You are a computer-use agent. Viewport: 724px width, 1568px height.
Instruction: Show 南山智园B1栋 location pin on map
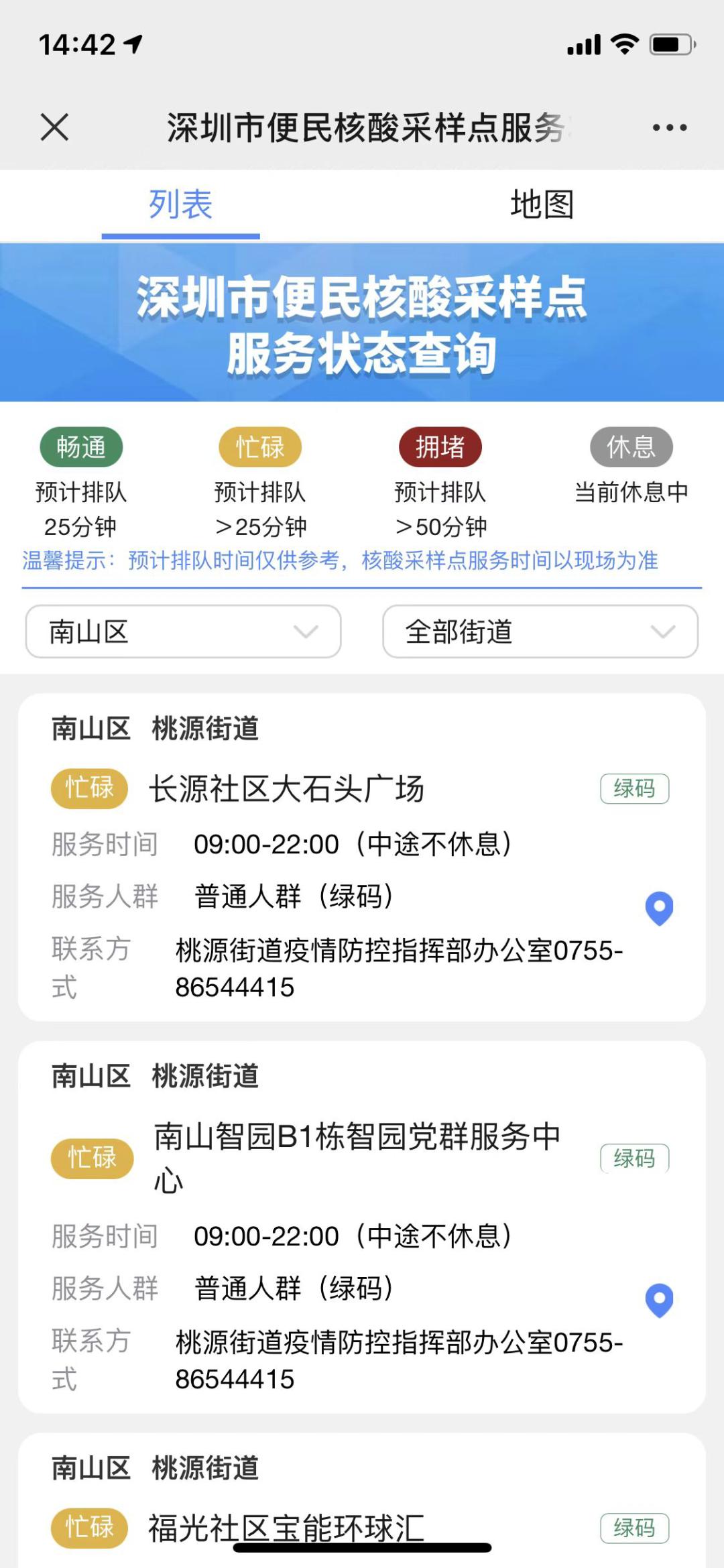tap(659, 1301)
